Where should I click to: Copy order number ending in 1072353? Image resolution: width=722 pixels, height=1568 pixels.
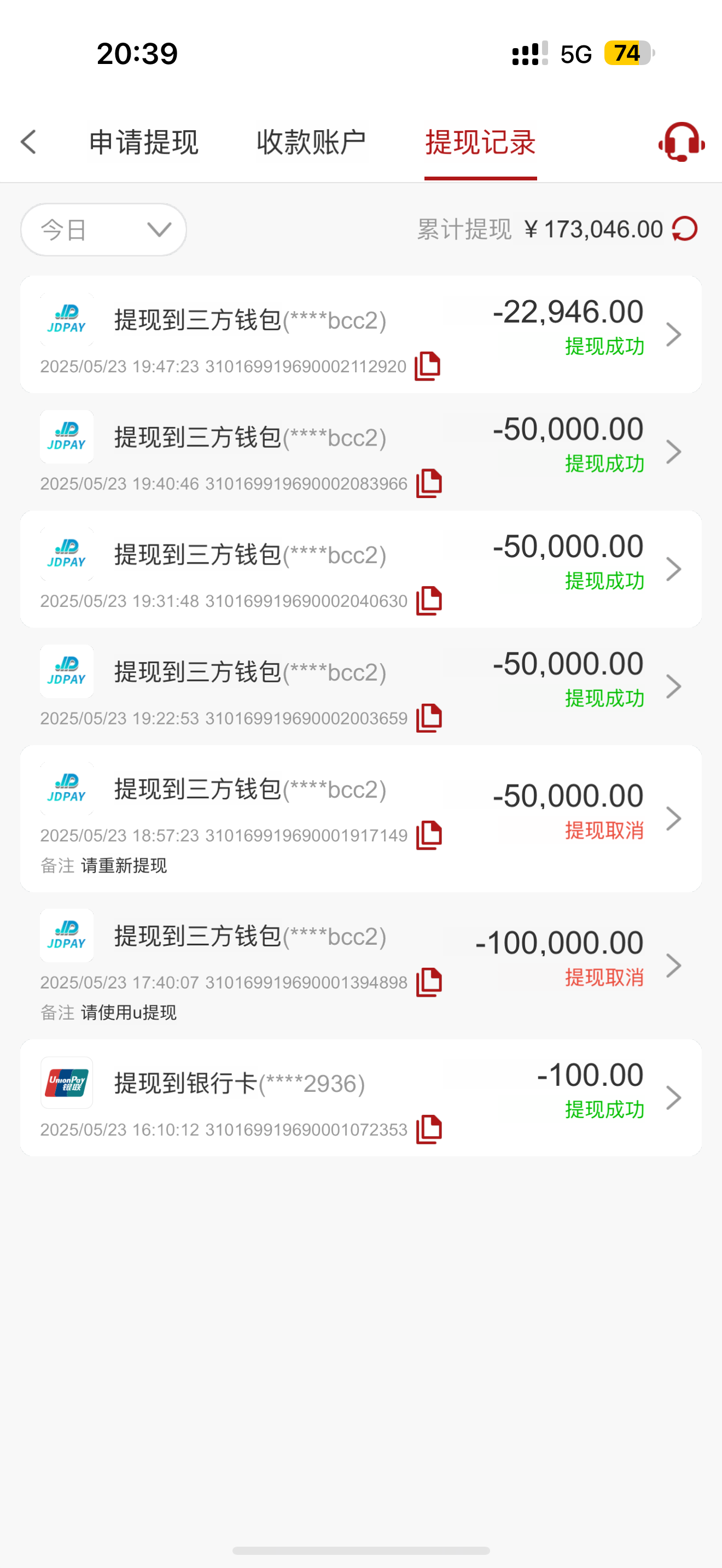tap(429, 1130)
